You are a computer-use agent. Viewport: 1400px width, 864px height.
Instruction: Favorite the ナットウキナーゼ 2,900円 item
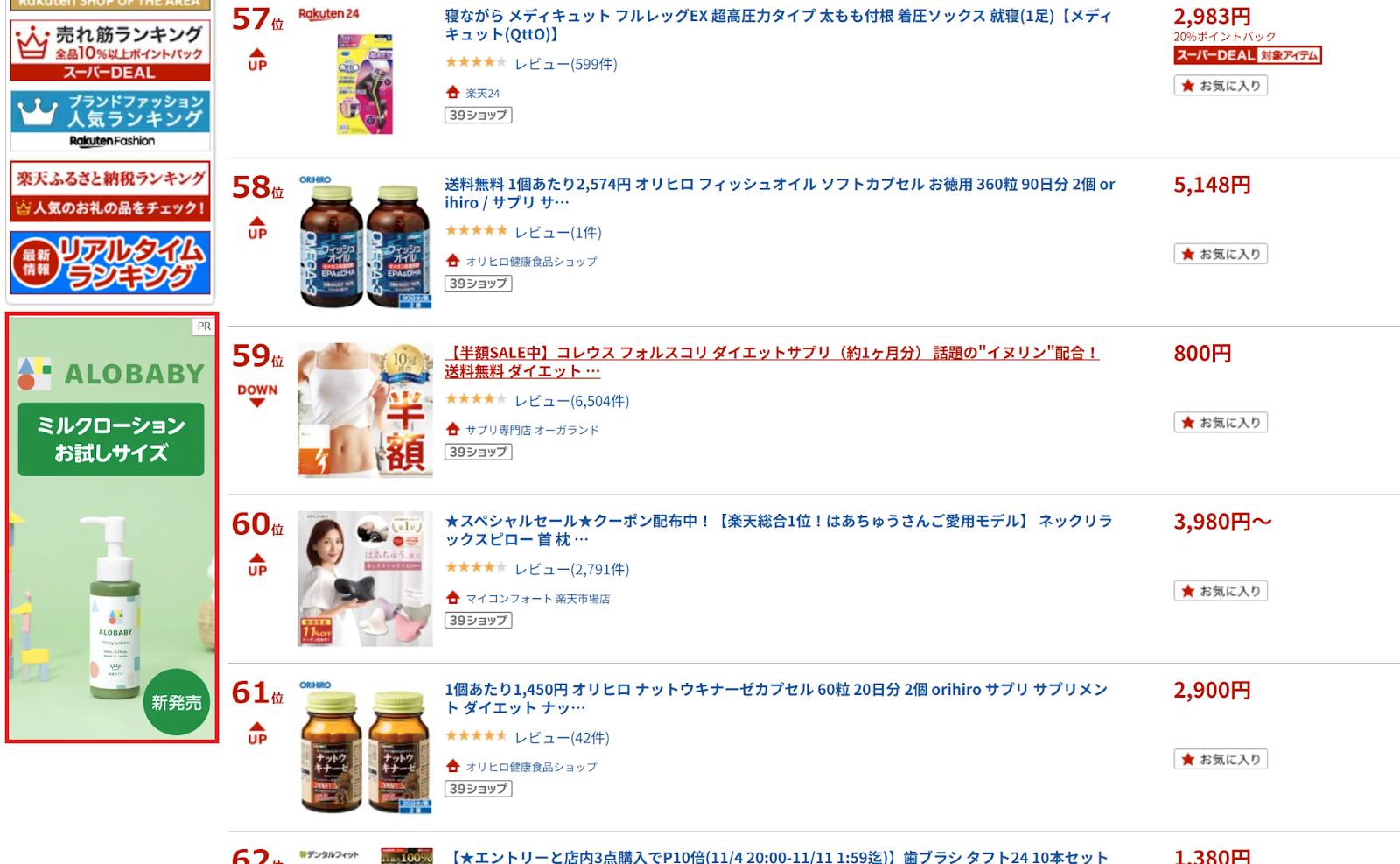[1221, 759]
